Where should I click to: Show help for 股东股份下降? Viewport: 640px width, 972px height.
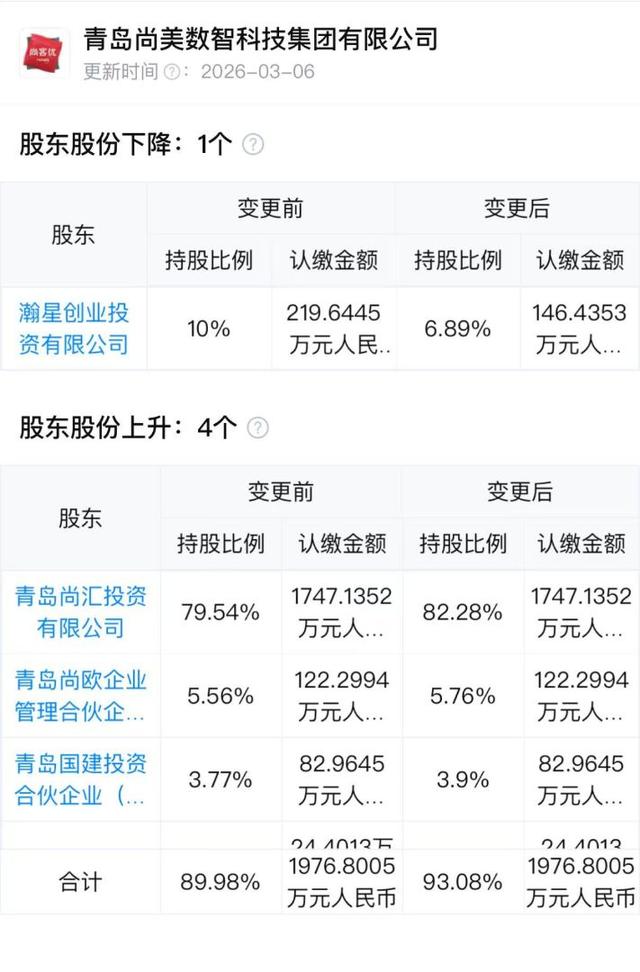[254, 144]
